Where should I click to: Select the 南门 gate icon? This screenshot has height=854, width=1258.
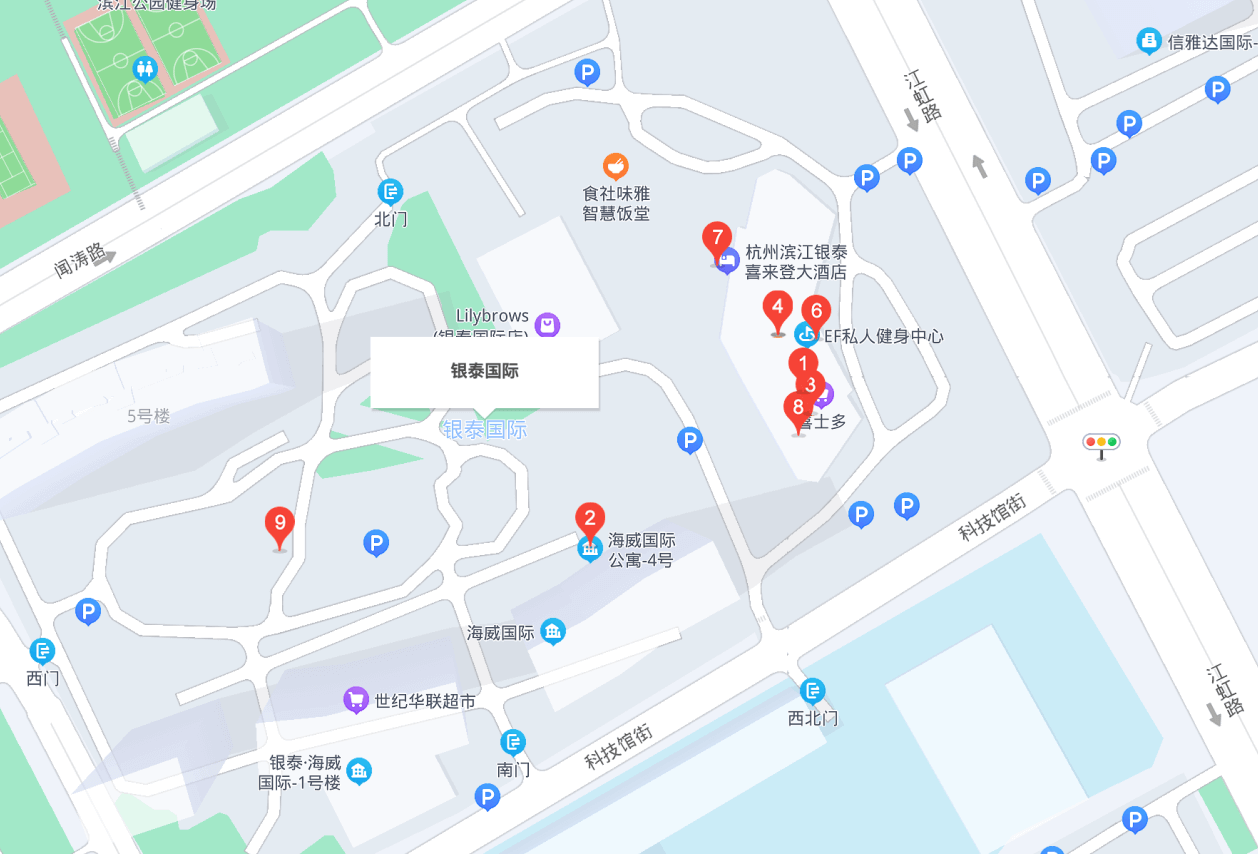point(513,742)
